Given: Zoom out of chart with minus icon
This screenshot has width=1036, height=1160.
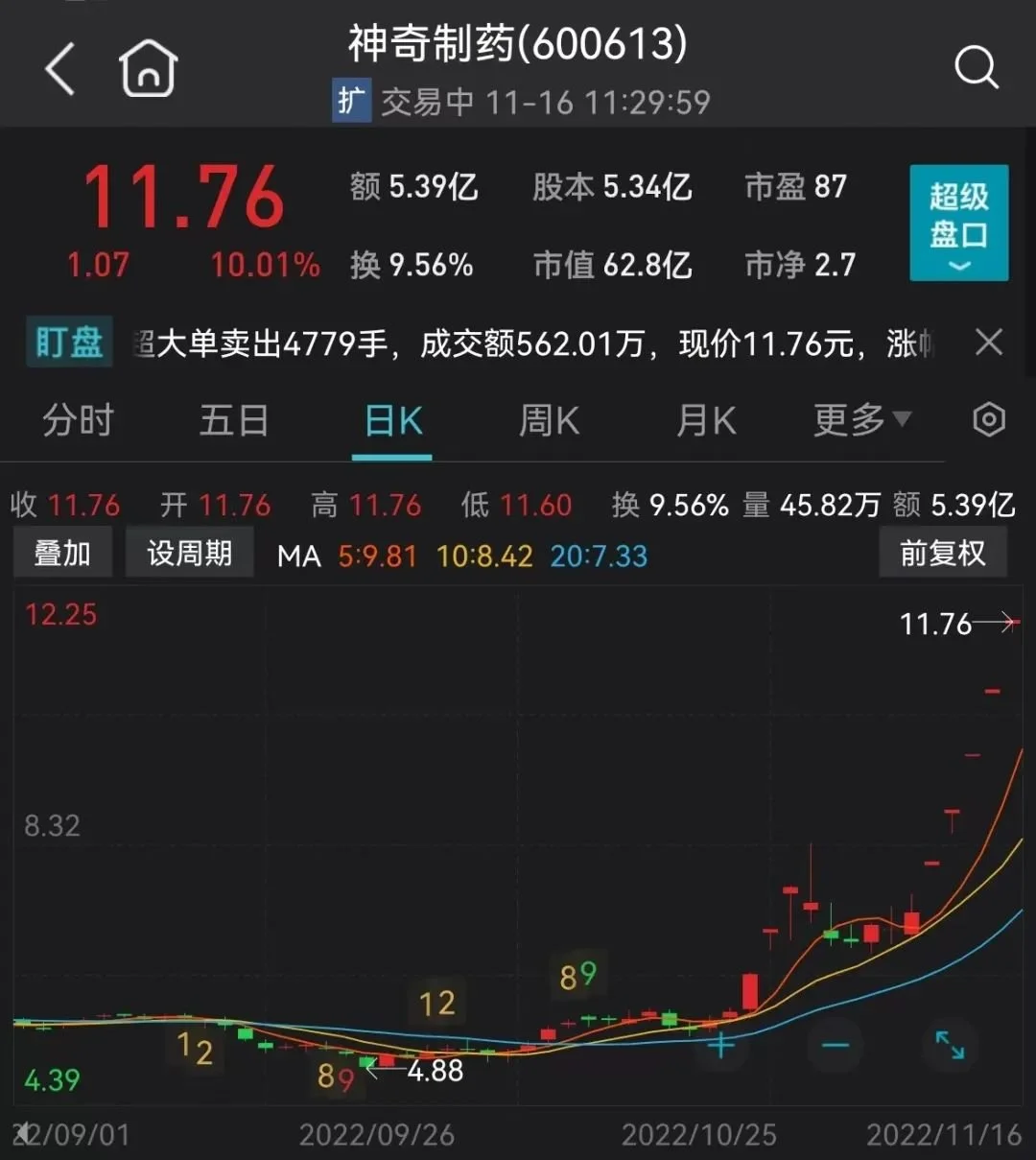Looking at the screenshot, I should [835, 1046].
